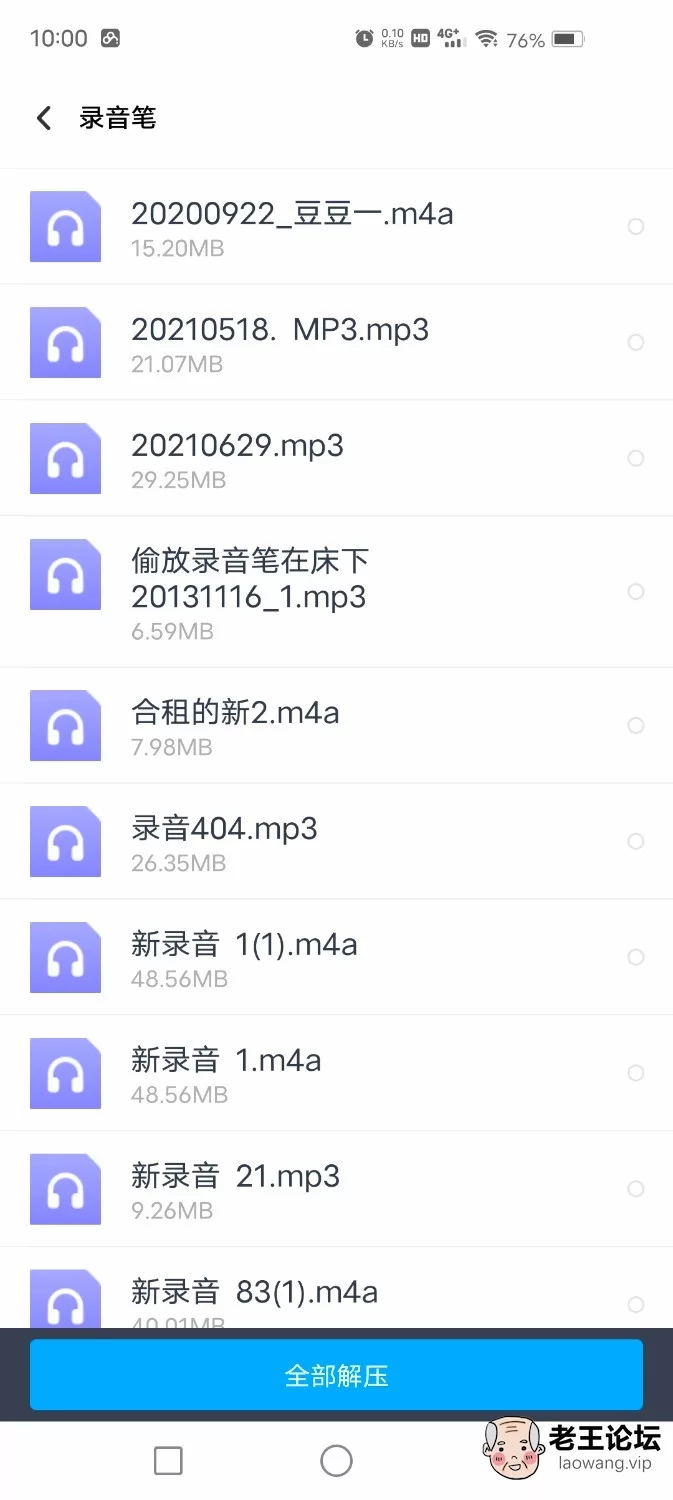Image resolution: width=673 pixels, height=1500 pixels.
Task: Open the system recent apps view
Action: pyautogui.click(x=168, y=1461)
